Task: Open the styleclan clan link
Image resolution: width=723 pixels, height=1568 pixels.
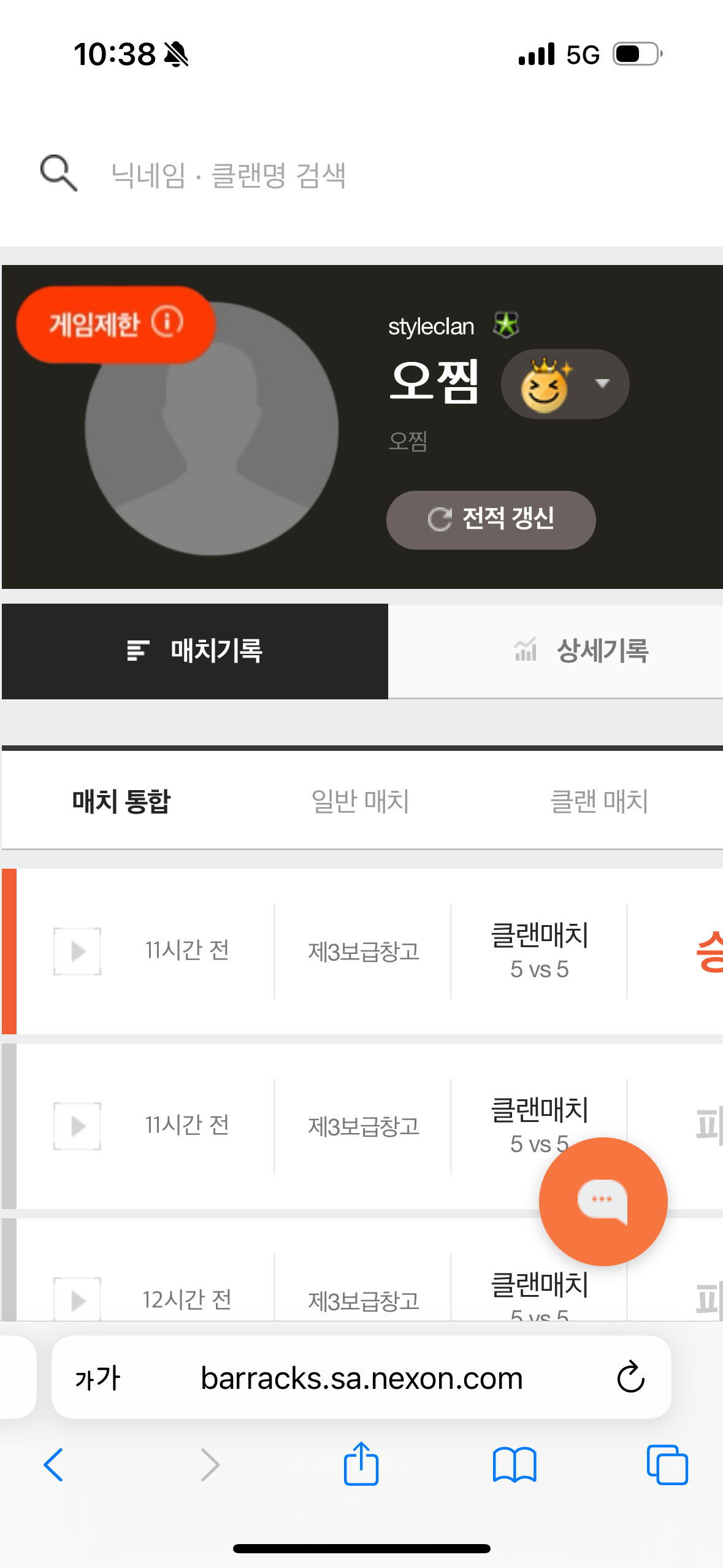Action: point(430,326)
